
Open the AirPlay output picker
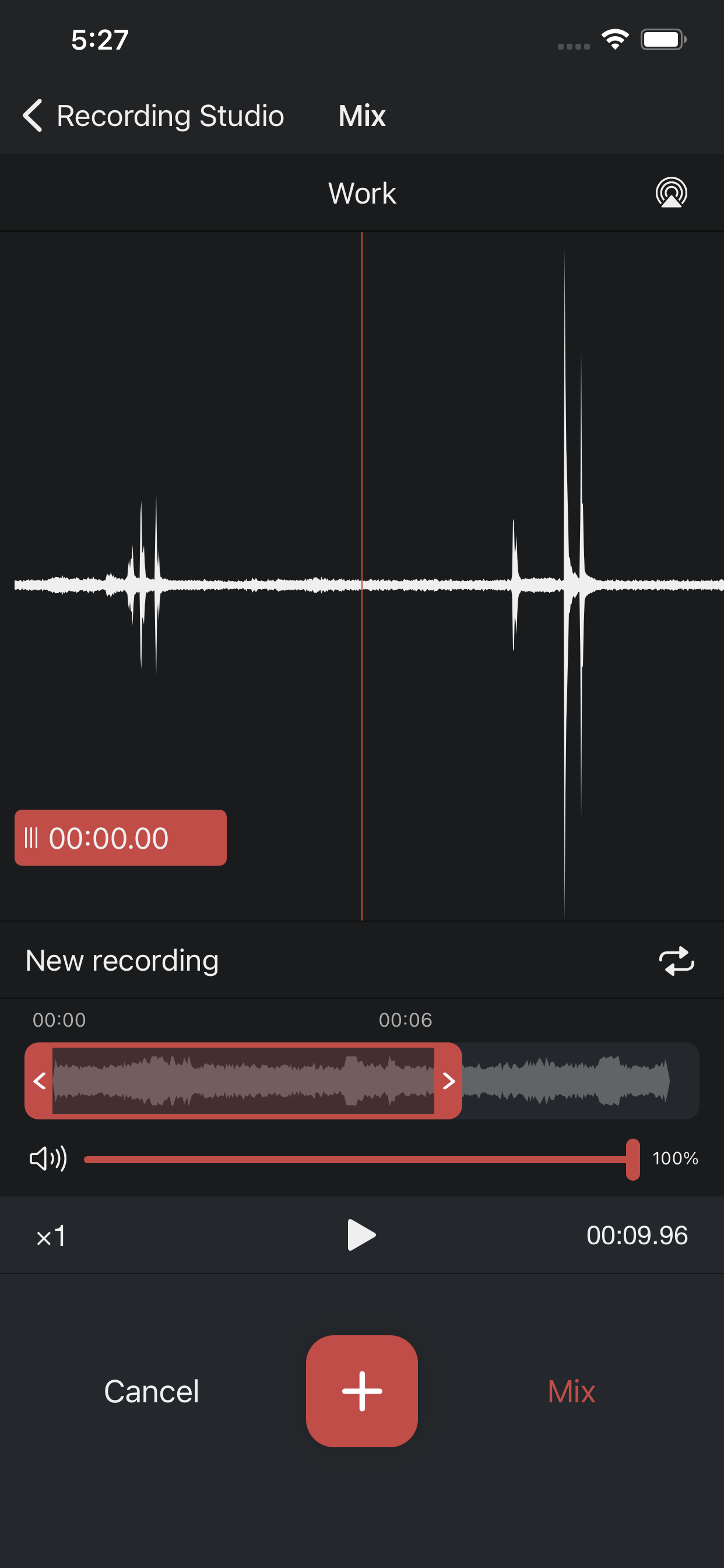671,193
